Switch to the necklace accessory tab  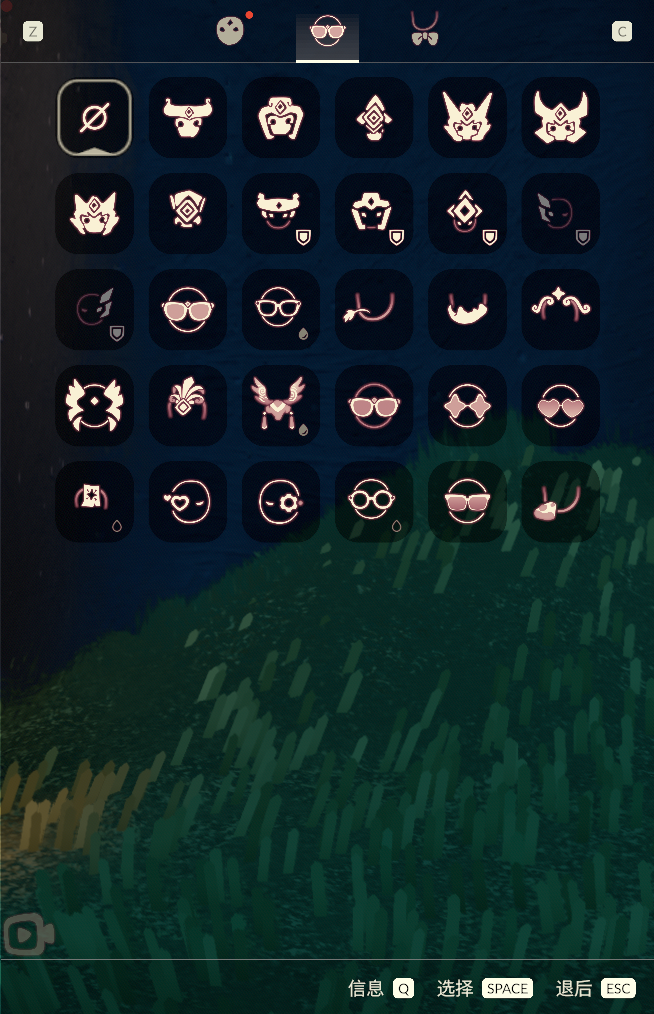[x=424, y=30]
